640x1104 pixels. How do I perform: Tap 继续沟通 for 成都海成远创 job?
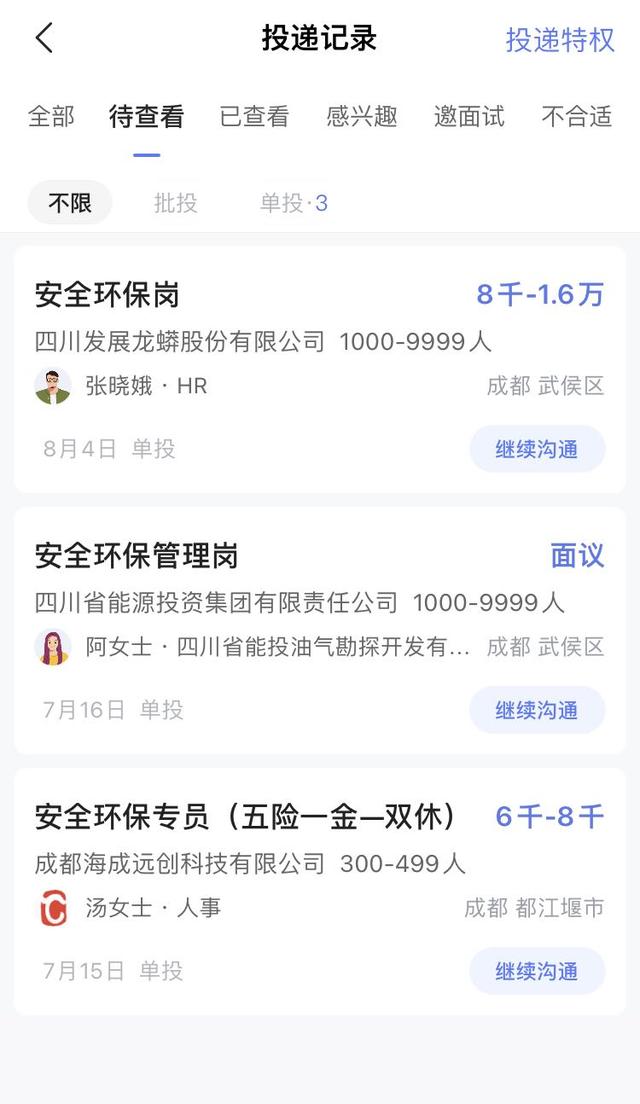tap(537, 971)
